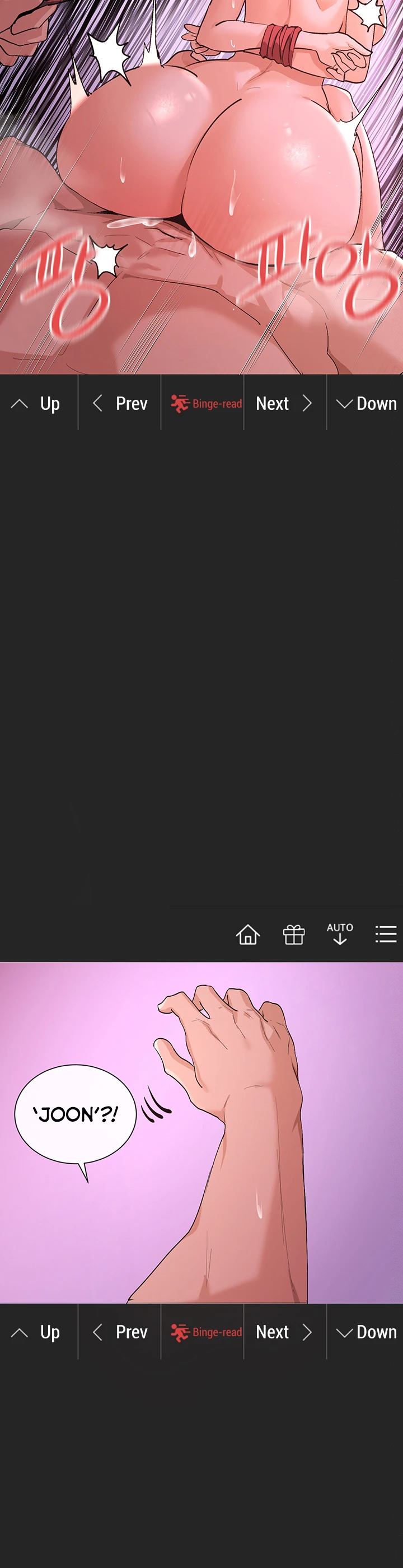The height and width of the screenshot is (1568, 403).
Task: Select Binge-read in the bar above the toolbar icons
Action: (205, 403)
